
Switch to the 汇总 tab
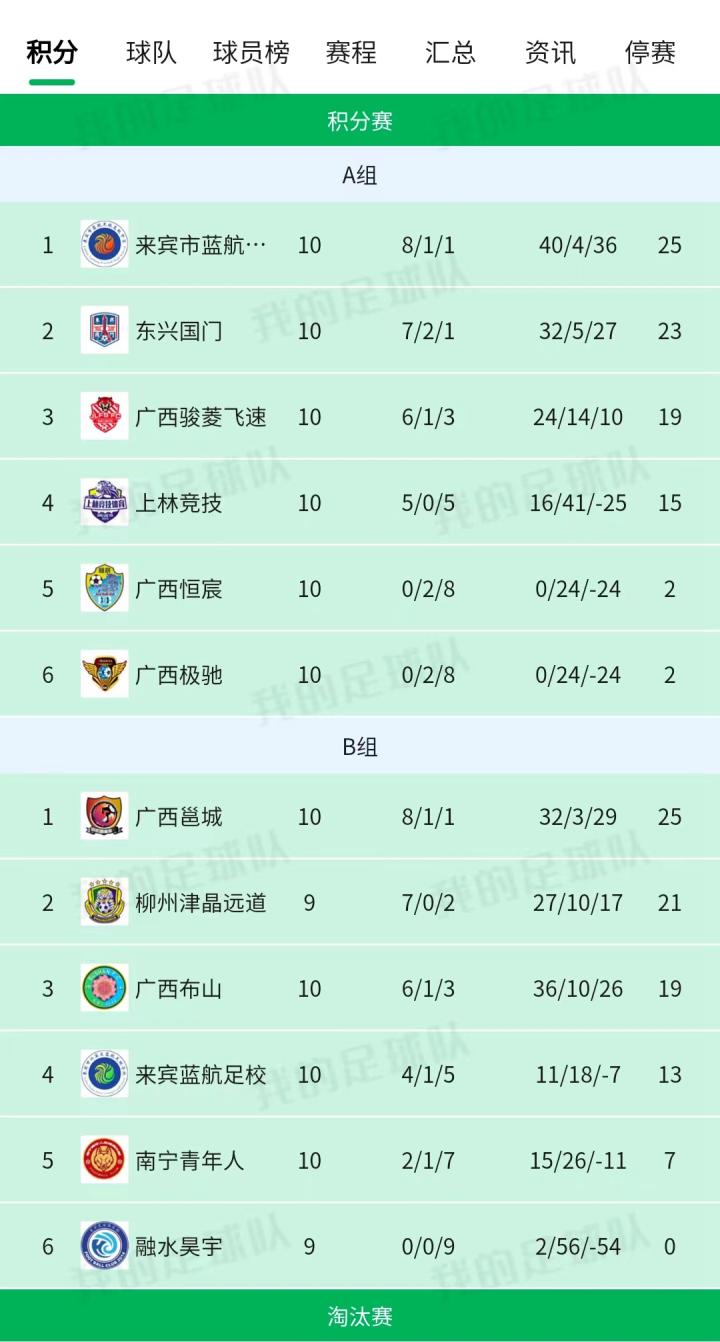(451, 53)
